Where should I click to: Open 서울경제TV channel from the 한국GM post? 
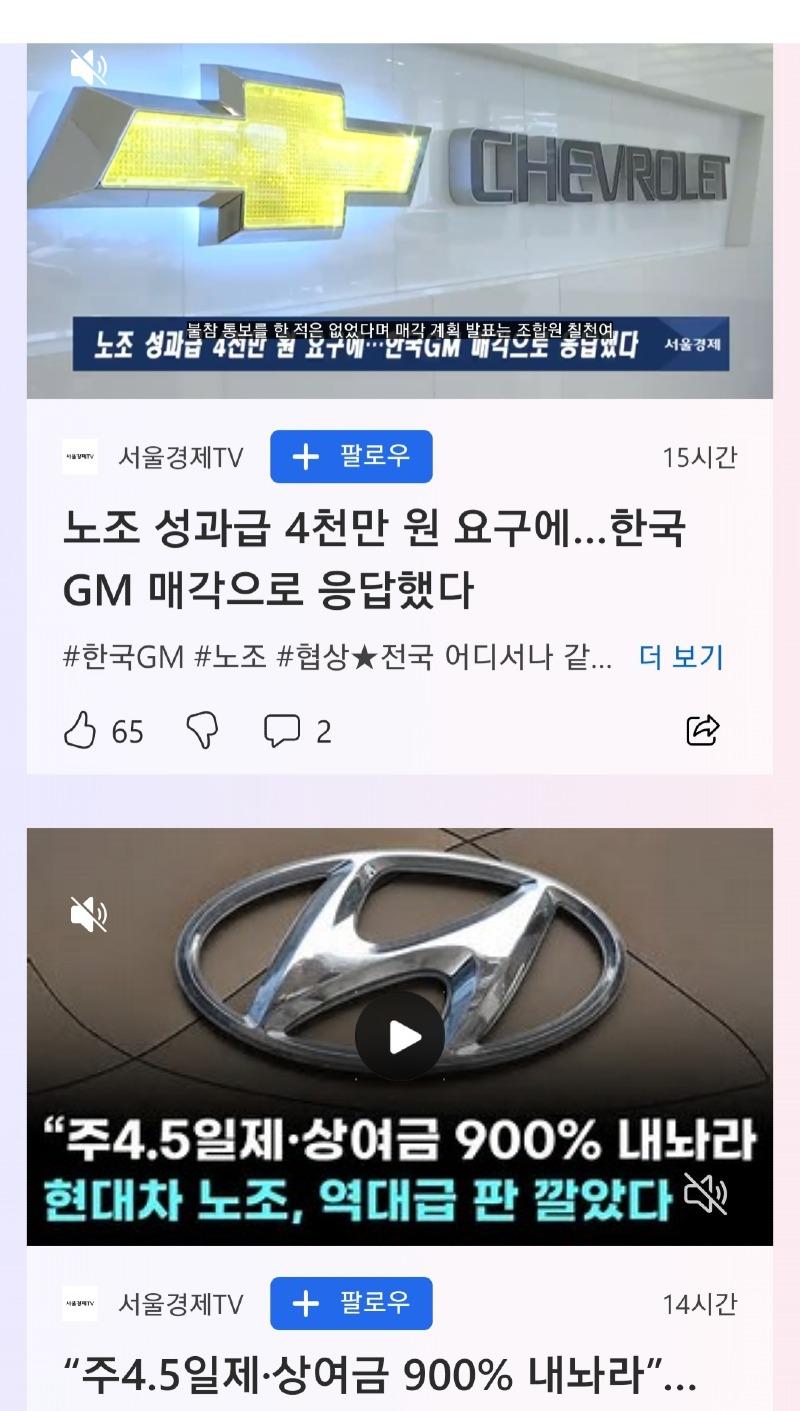tap(180, 458)
